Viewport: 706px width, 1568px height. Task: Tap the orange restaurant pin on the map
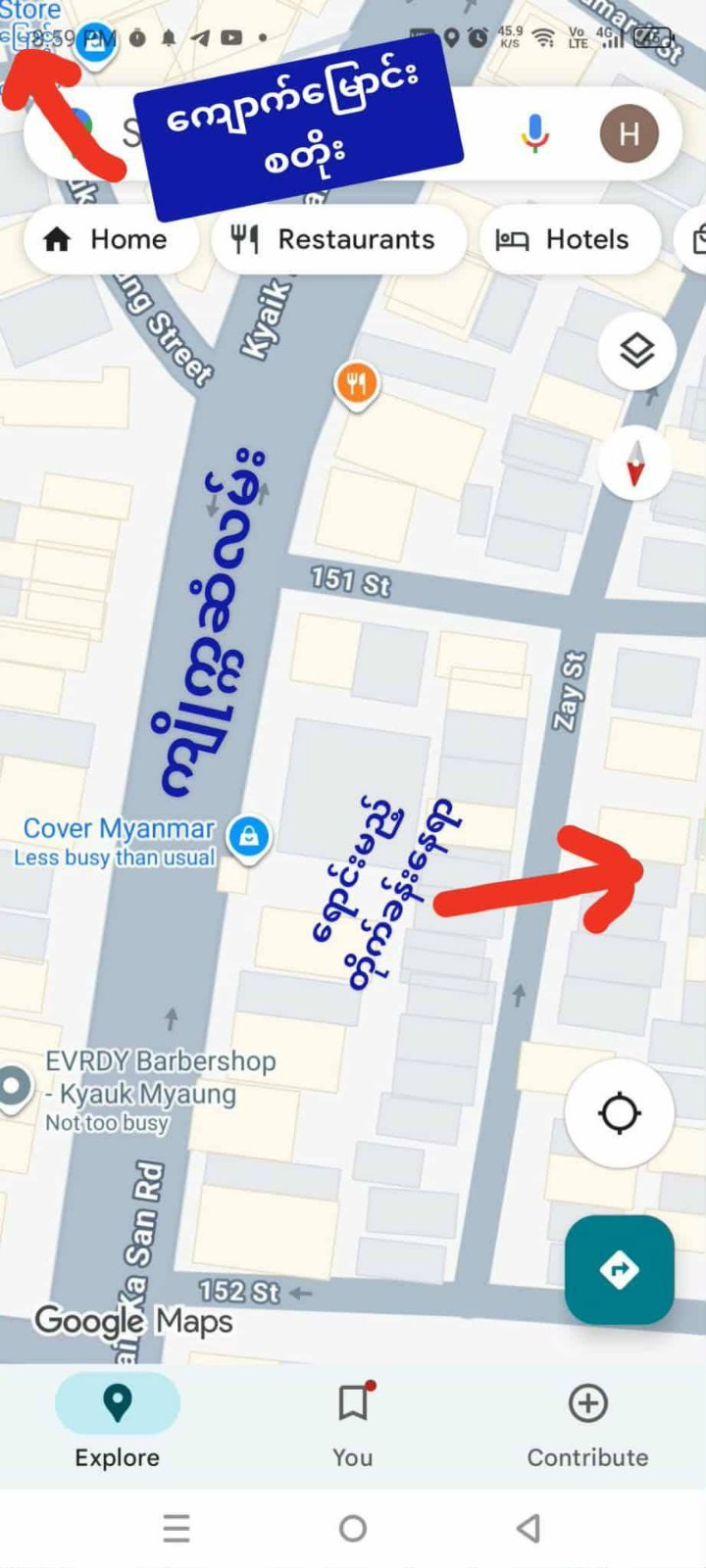(x=357, y=384)
